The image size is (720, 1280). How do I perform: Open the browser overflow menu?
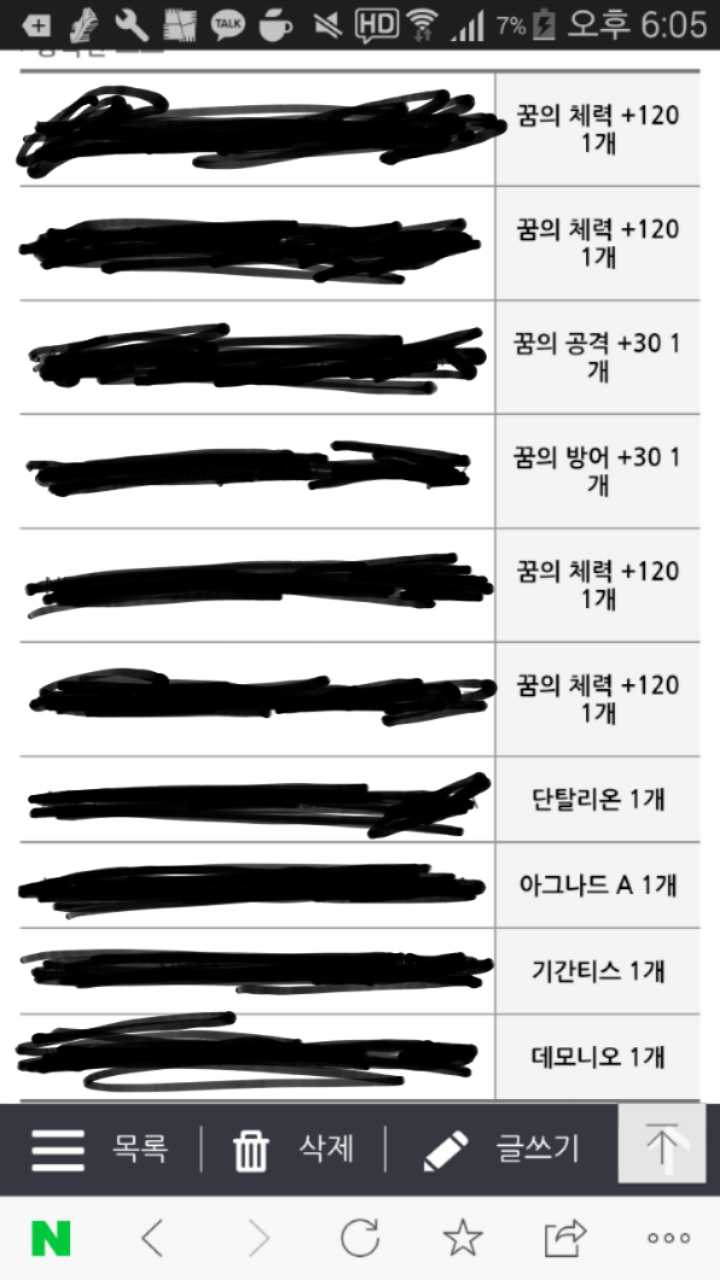click(x=668, y=1239)
